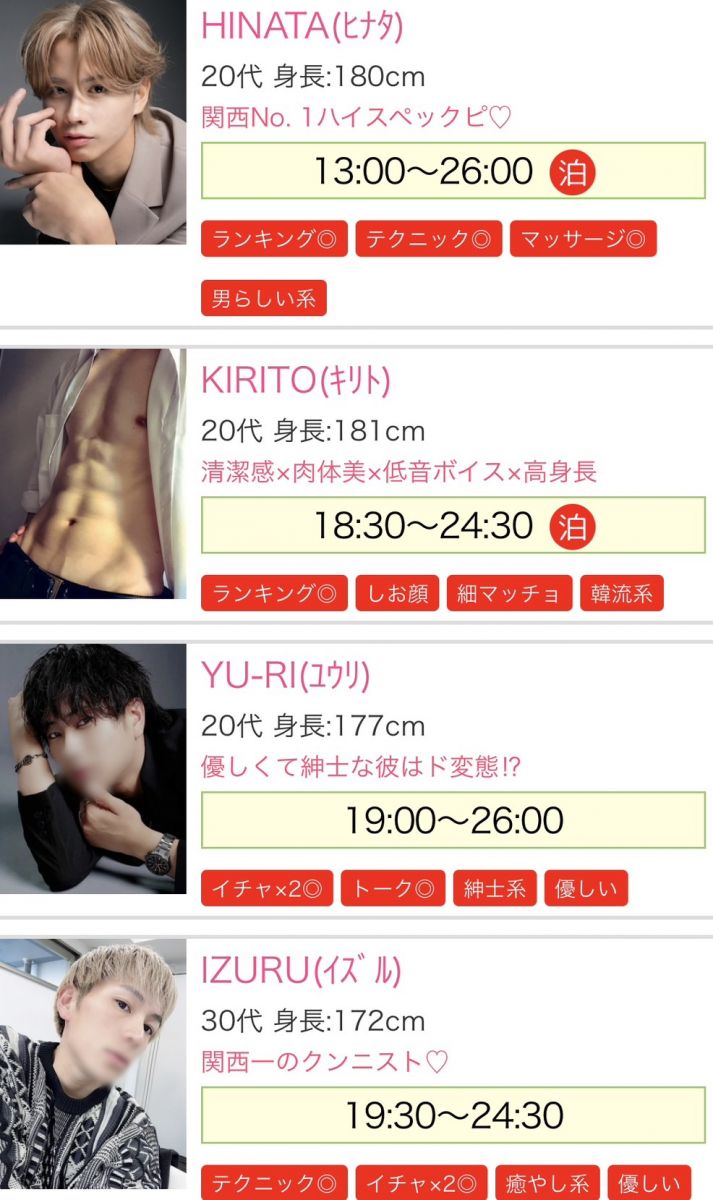
Task: Tap the 癒やし系 tag on IZURU's listing
Action: click(547, 1182)
